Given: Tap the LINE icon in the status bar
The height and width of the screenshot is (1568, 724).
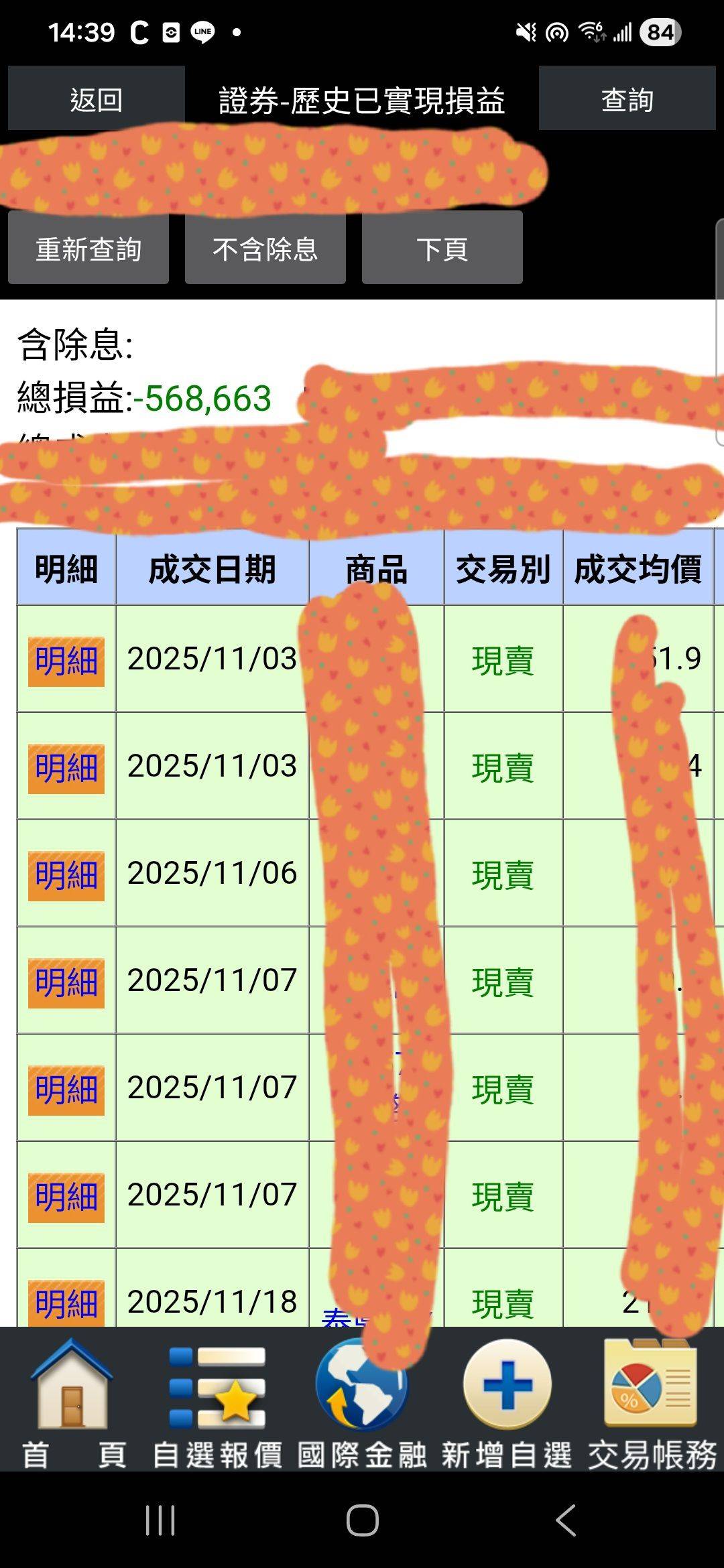Looking at the screenshot, I should click(x=202, y=31).
